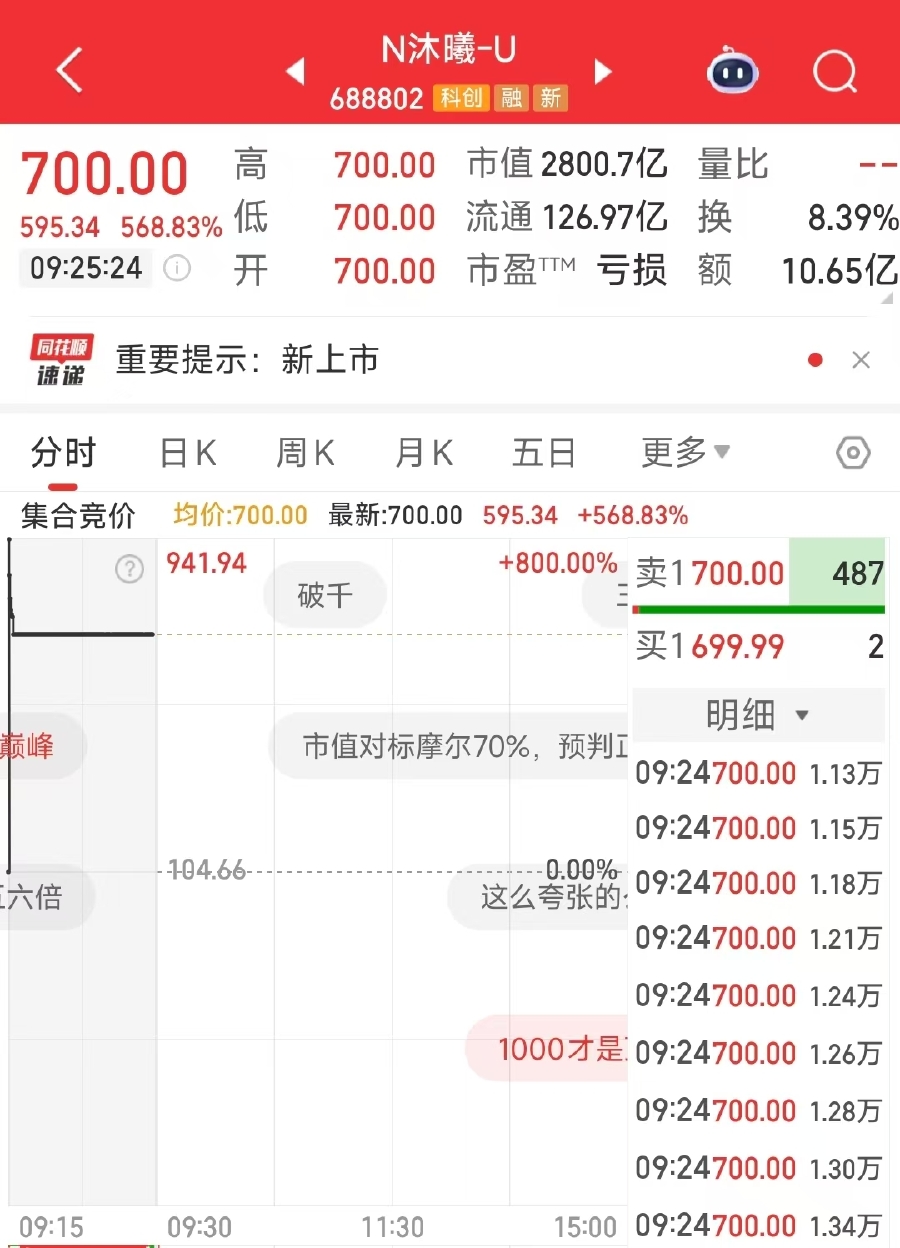900x1248 pixels.
Task: Tap the 买1 699.99 order row
Action: [760, 647]
